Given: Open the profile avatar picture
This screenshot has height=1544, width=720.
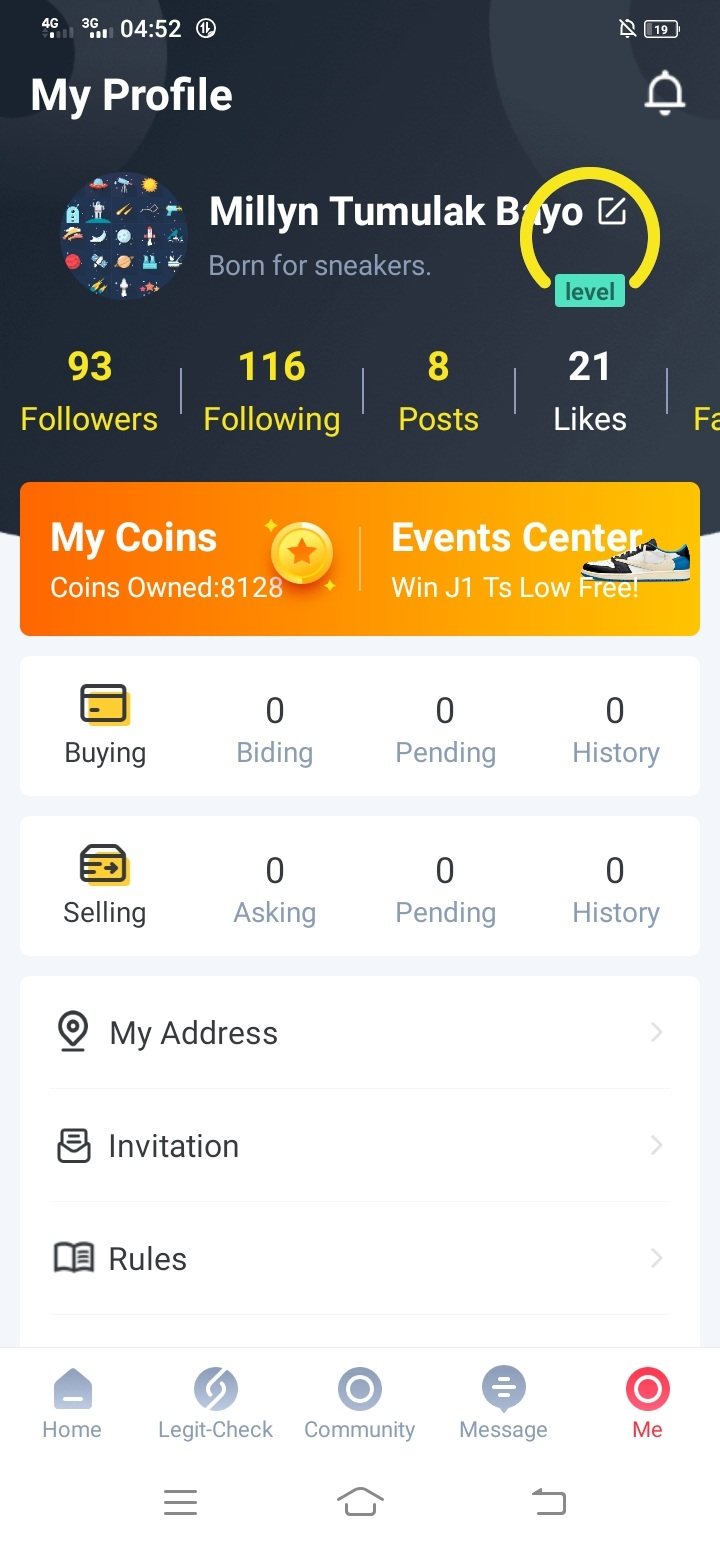Looking at the screenshot, I should (124, 236).
